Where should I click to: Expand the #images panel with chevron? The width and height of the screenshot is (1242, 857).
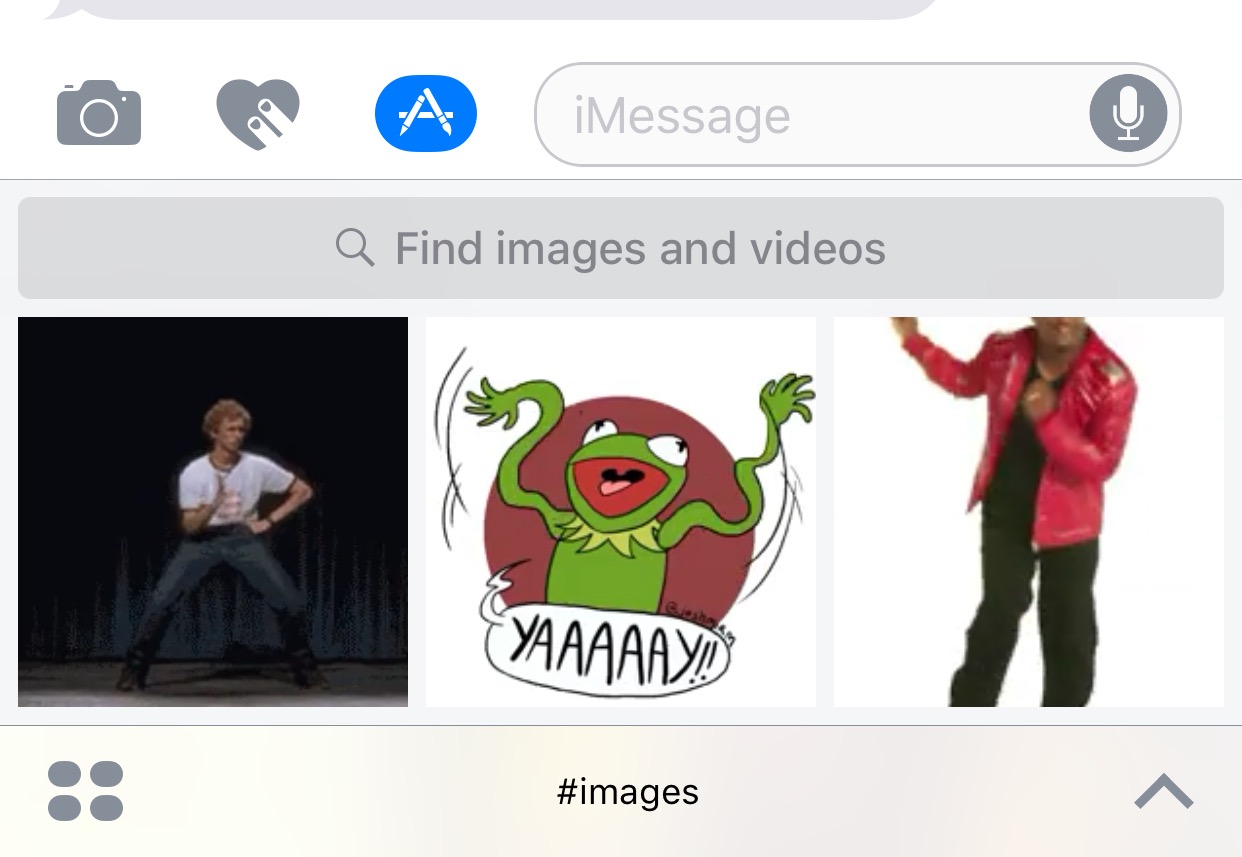pos(1164,792)
